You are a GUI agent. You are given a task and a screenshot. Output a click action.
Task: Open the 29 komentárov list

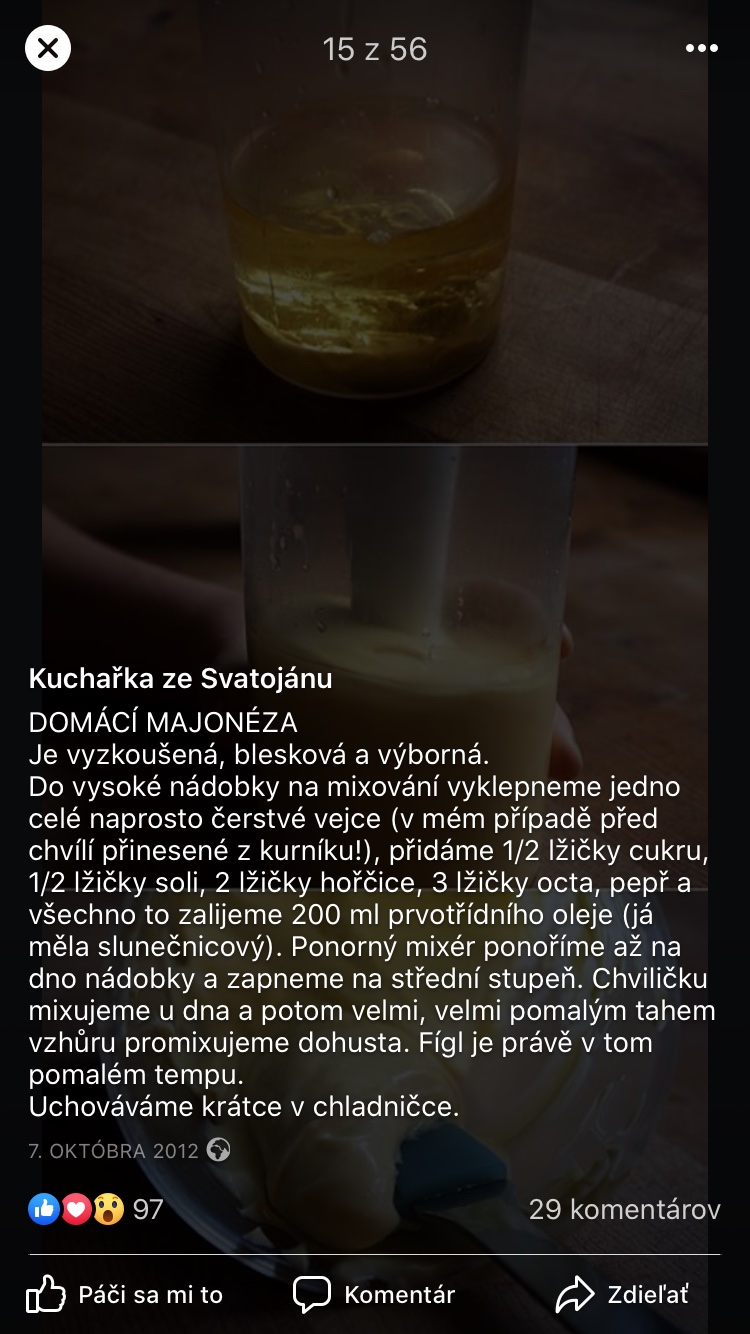[624, 1209]
